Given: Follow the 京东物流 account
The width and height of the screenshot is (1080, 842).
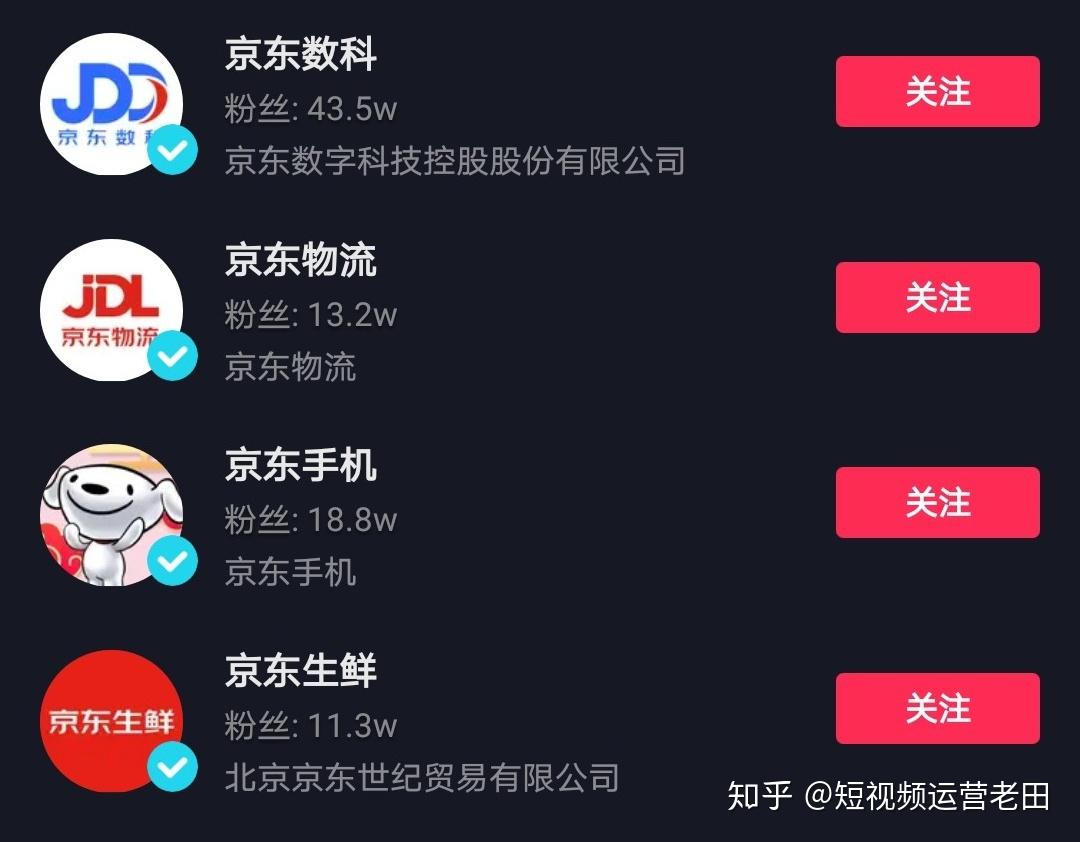Looking at the screenshot, I should coord(937,297).
